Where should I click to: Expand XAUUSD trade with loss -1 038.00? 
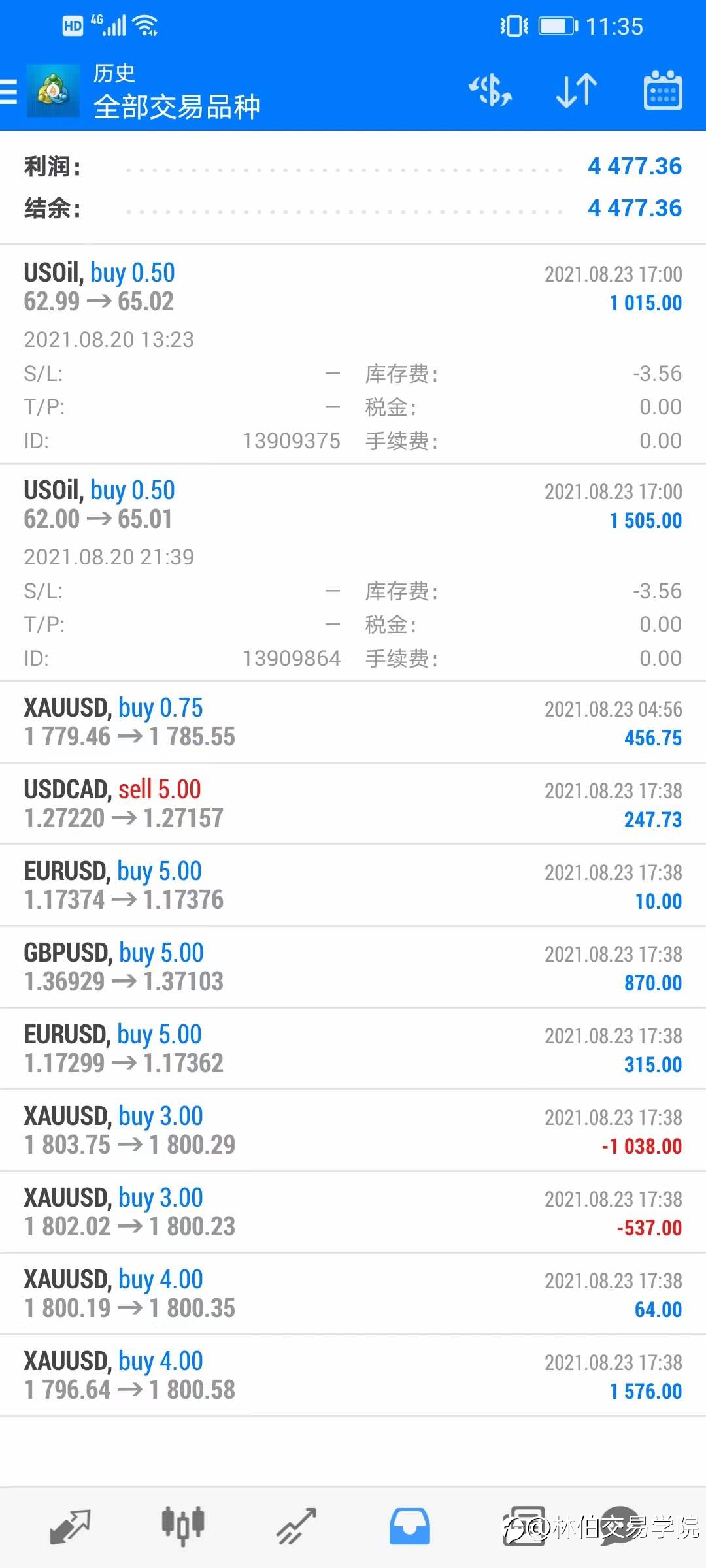[x=353, y=1130]
